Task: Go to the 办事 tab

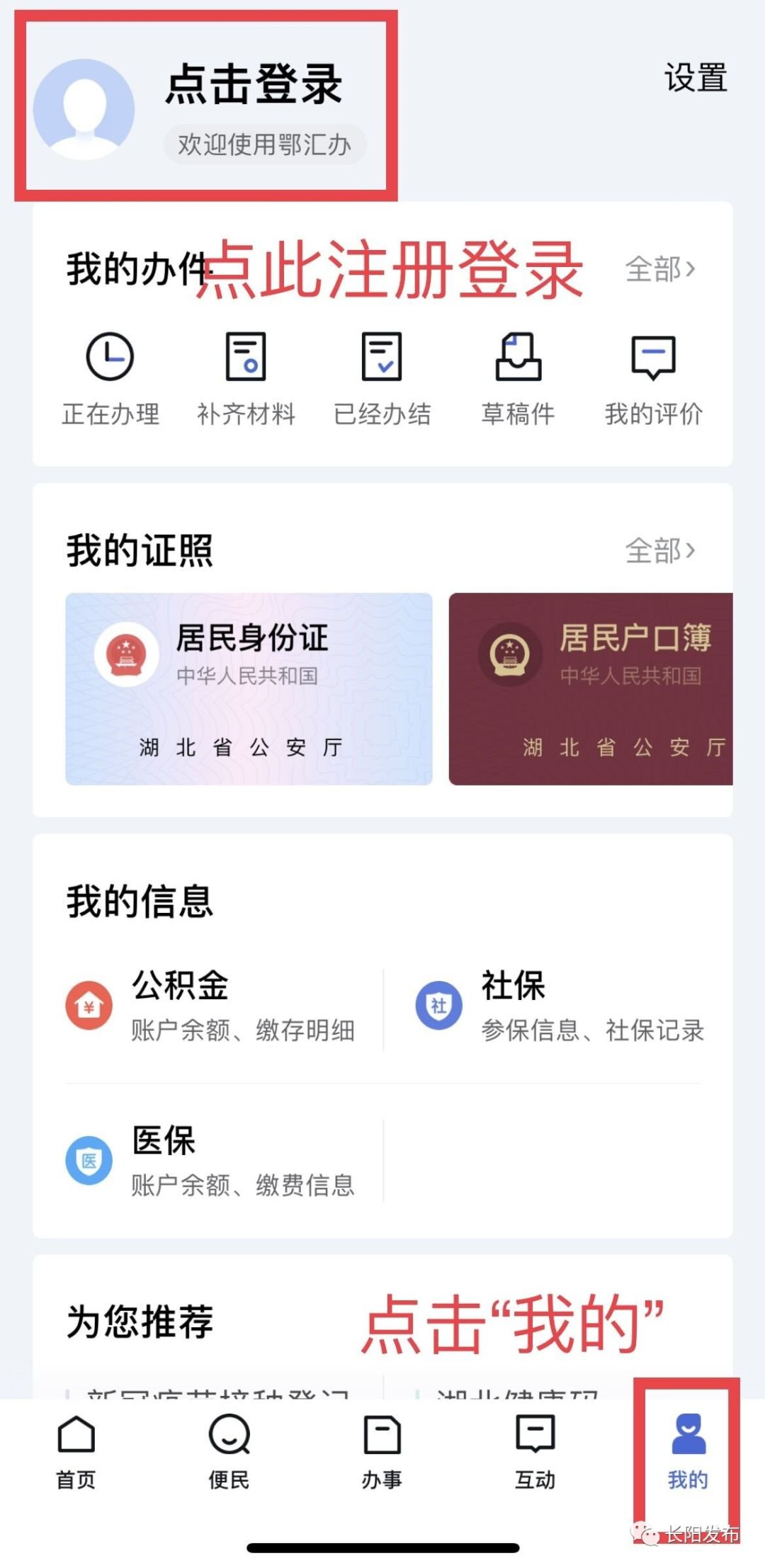Action: (382, 1450)
